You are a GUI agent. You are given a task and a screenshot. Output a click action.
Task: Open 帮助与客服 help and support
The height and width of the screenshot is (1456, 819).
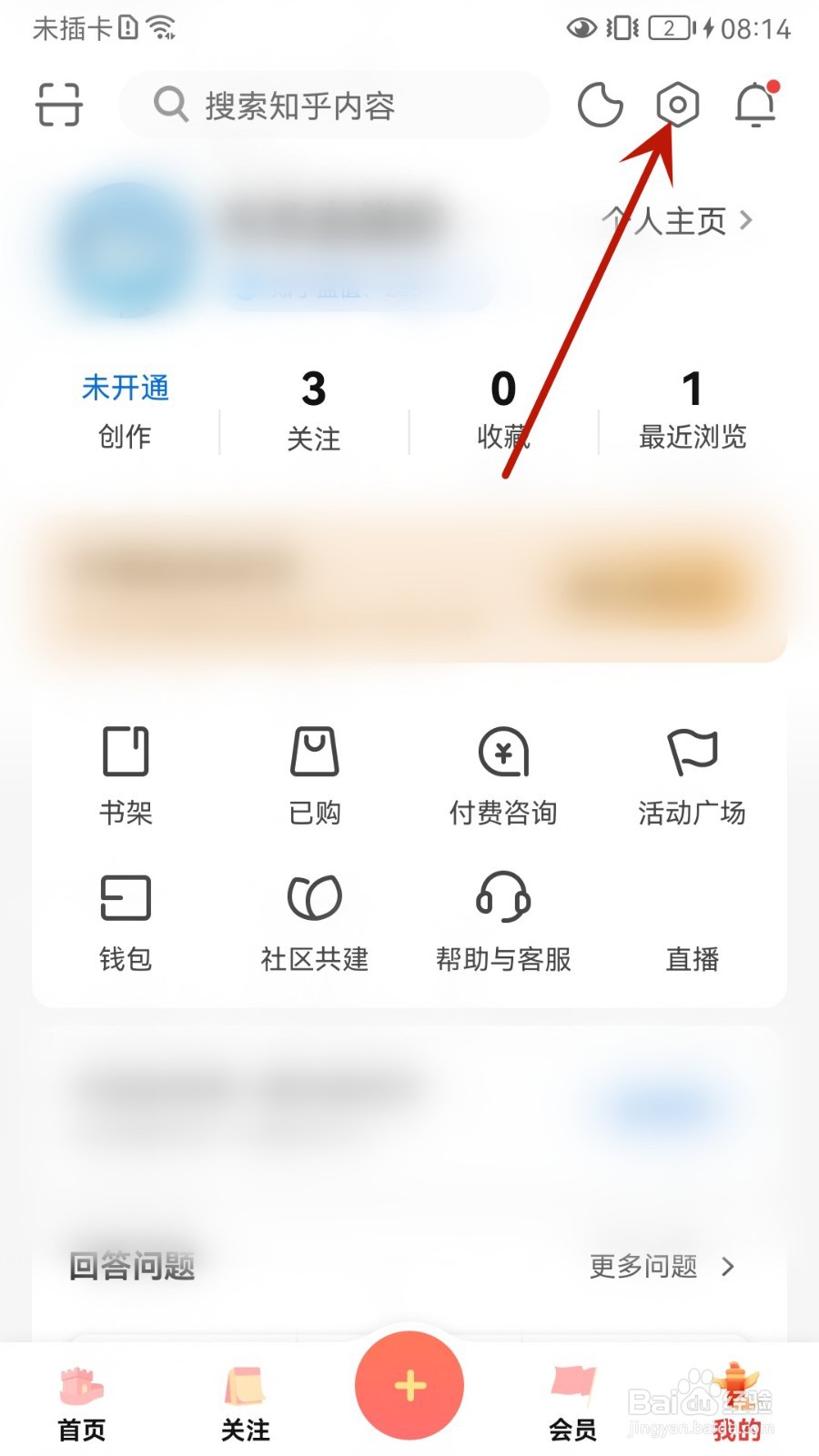[503, 919]
